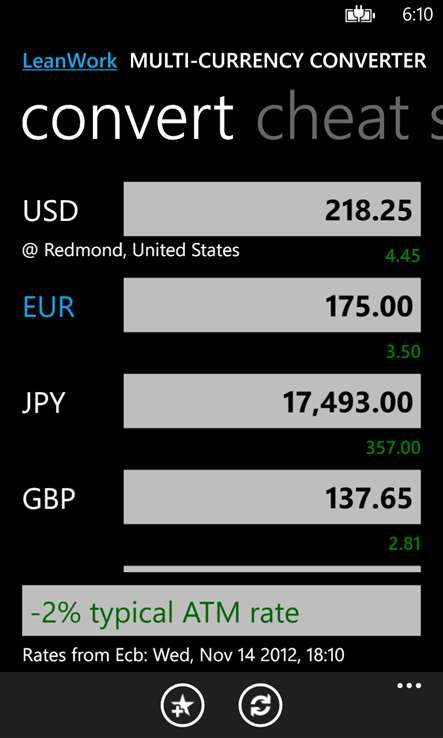Change the -2% typical ATM rate
This screenshot has height=738, width=443.
pyautogui.click(x=221, y=610)
